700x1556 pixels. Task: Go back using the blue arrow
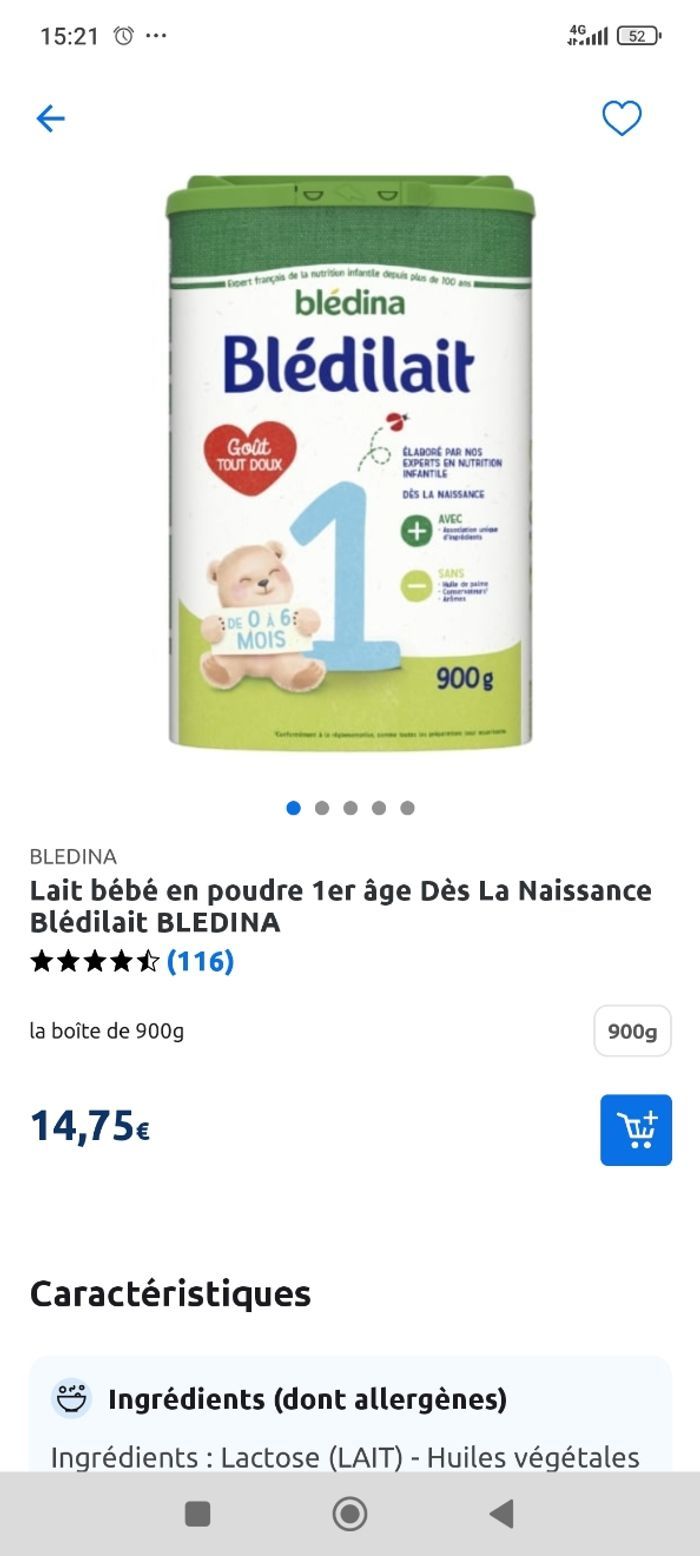click(x=50, y=119)
